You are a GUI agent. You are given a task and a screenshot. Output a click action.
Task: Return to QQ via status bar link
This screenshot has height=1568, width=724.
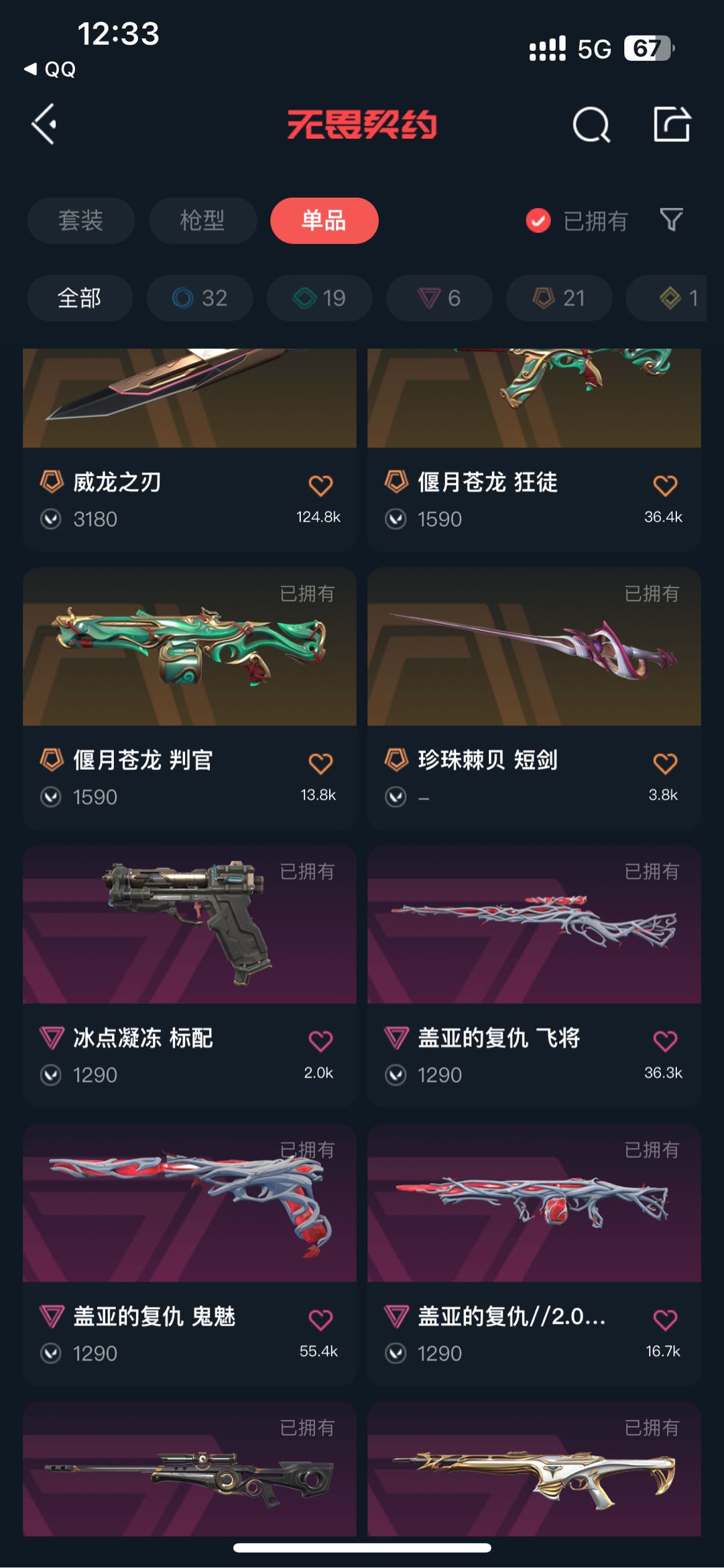click(51, 69)
